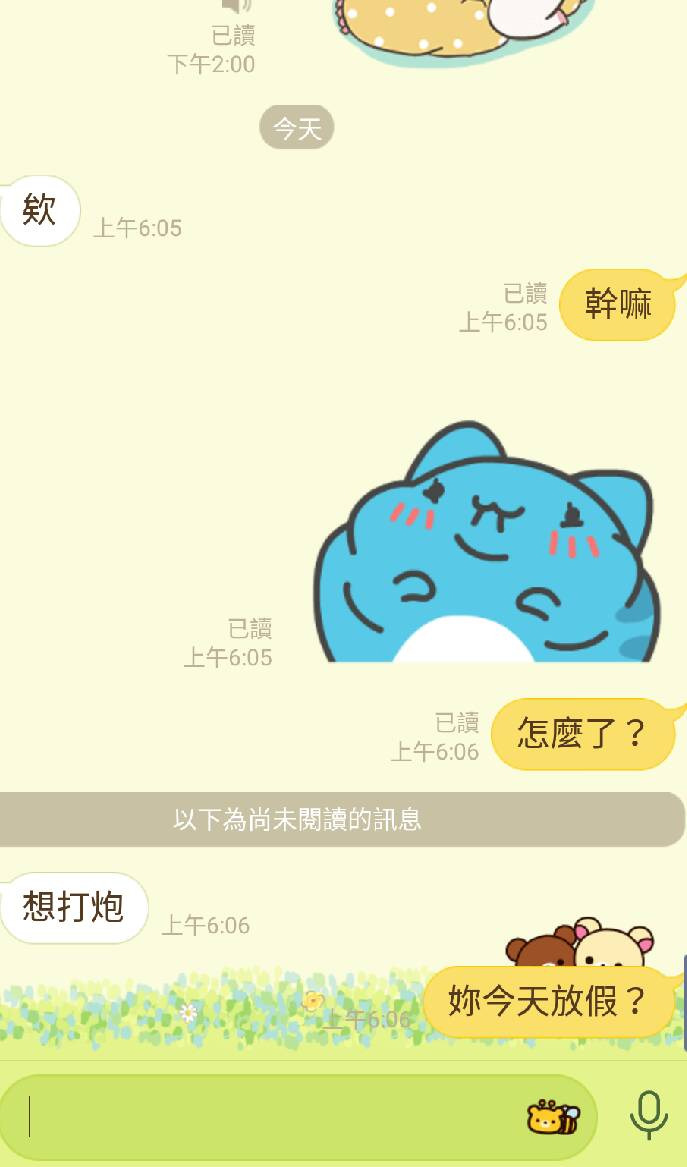Tap the message input field
Screen dimensions: 687x1167
click(x=270, y=1117)
